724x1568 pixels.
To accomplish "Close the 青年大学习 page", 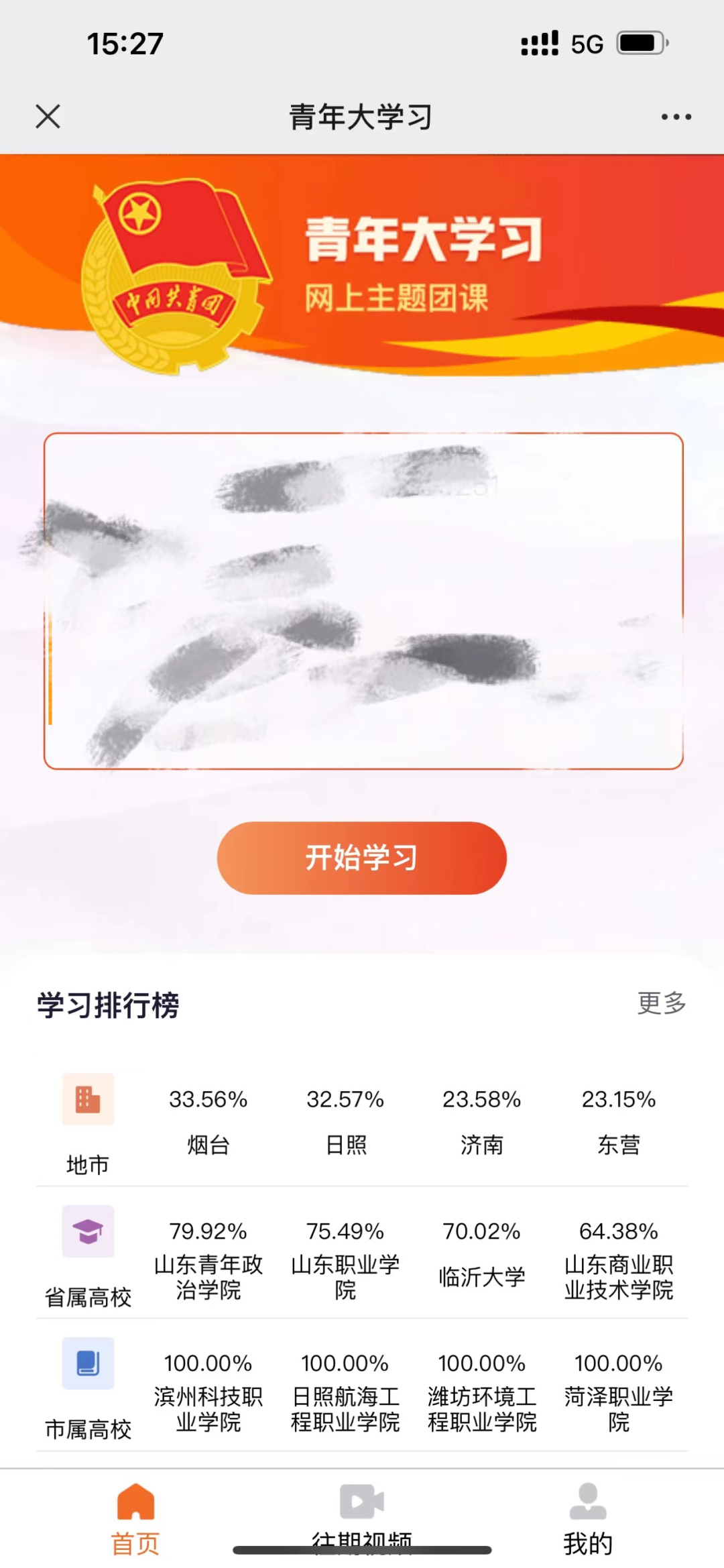I will point(48,116).
